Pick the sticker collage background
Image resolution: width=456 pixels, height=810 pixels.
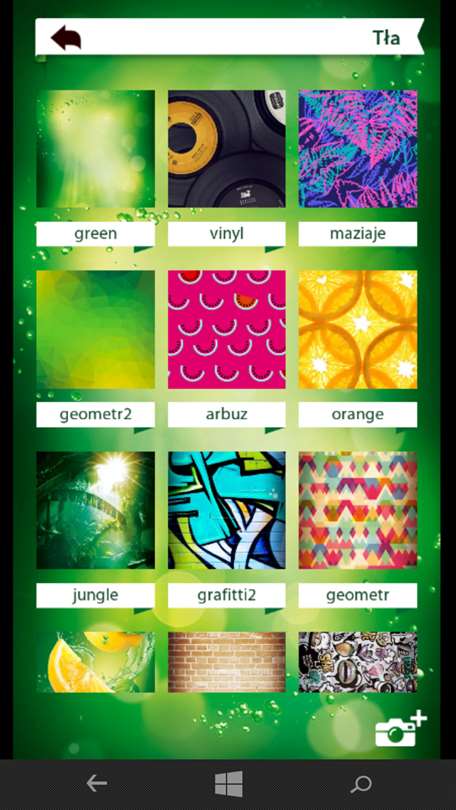click(358, 662)
